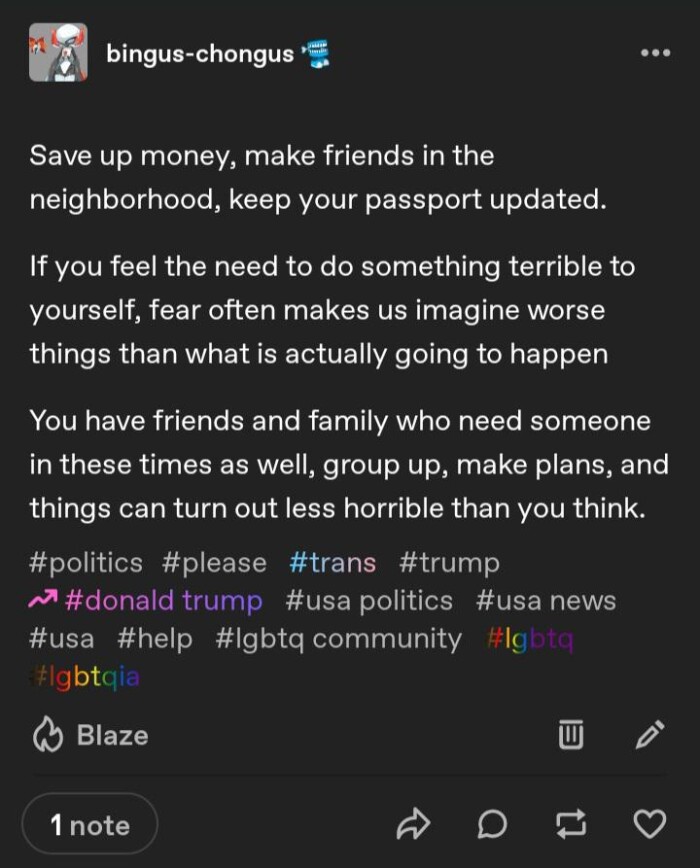Browse the #please hashtag
The height and width of the screenshot is (868, 700).
[214, 563]
